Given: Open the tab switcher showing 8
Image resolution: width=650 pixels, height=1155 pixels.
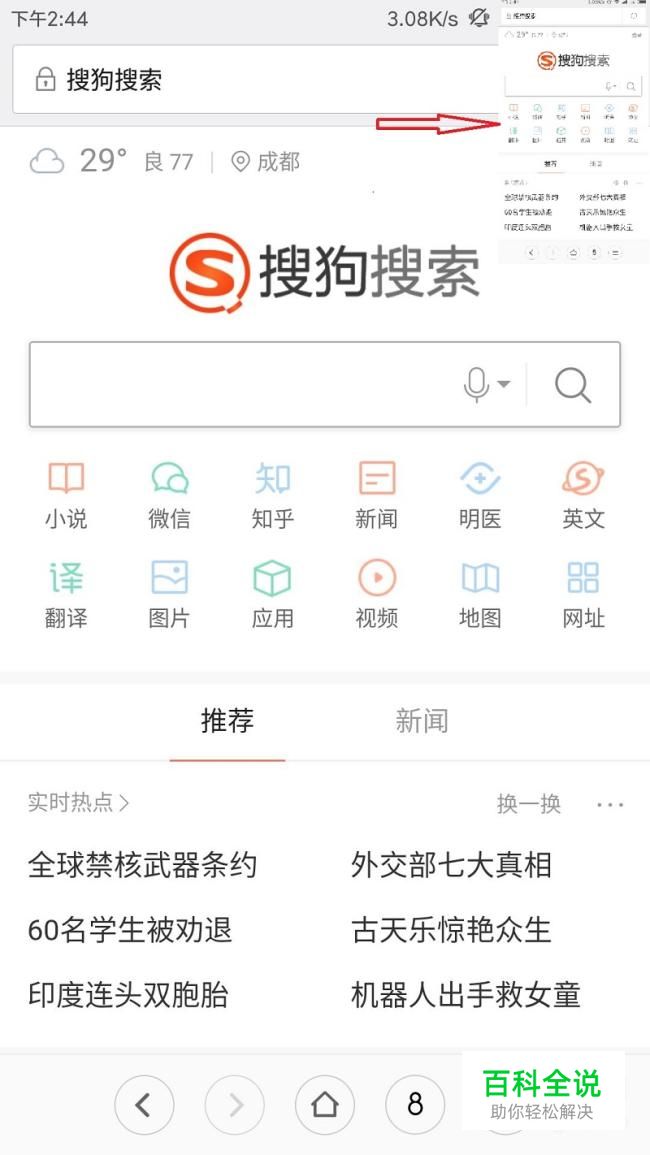Looking at the screenshot, I should tap(415, 1104).
